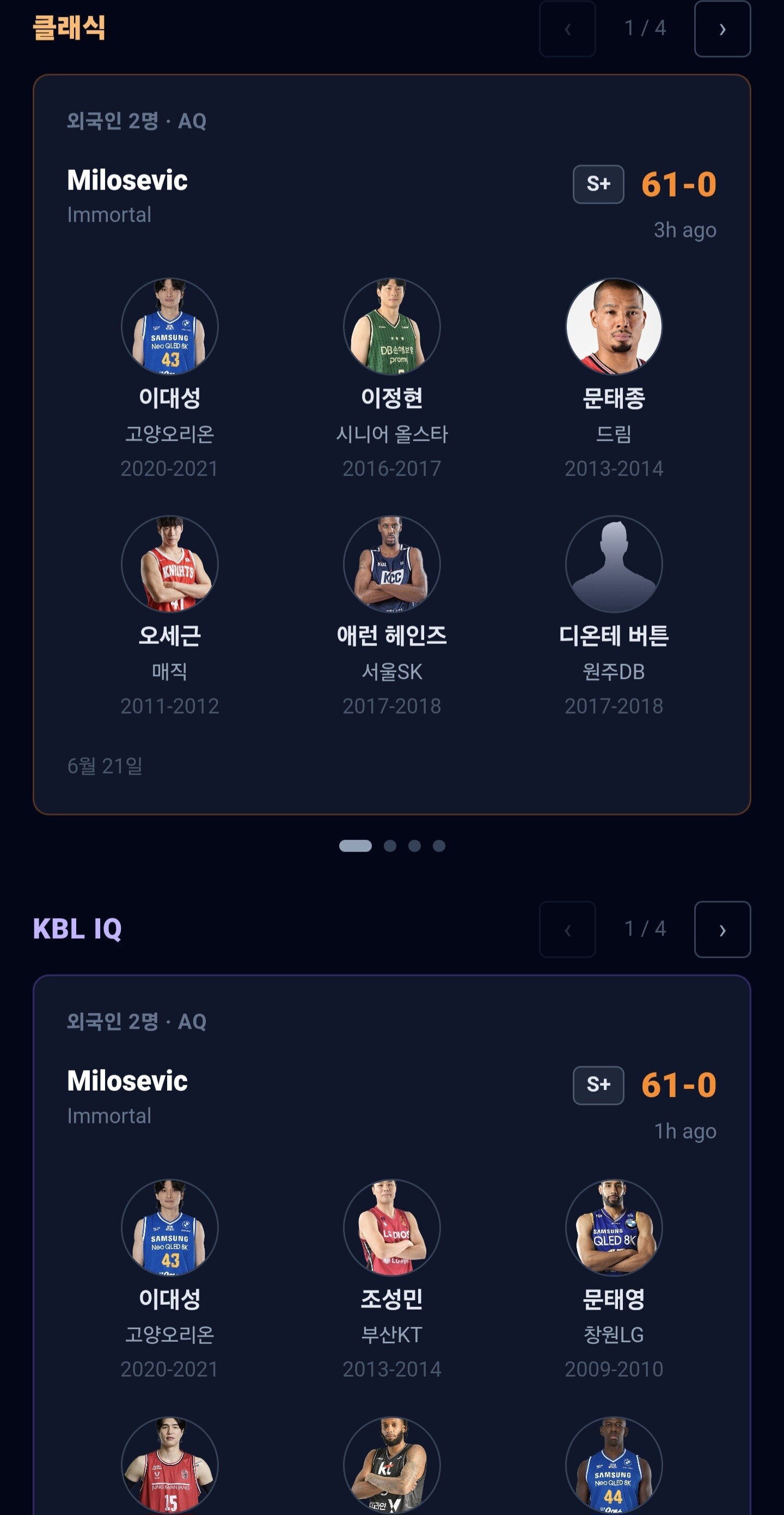
Task: Go back a page in KBL IQ section
Action: tap(567, 929)
